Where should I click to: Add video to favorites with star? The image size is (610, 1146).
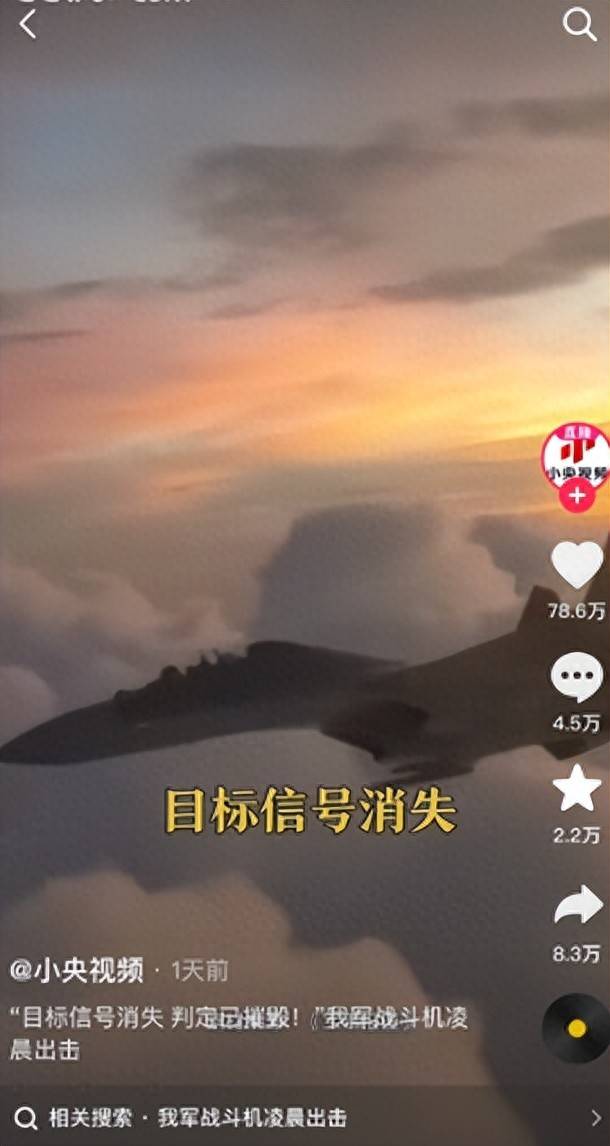tap(577, 789)
